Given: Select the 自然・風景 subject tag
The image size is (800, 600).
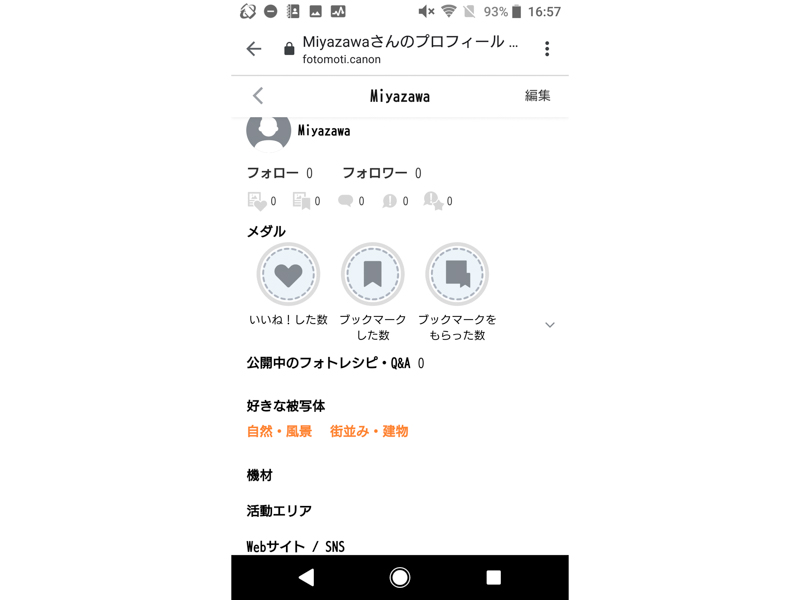Looking at the screenshot, I should [279, 432].
